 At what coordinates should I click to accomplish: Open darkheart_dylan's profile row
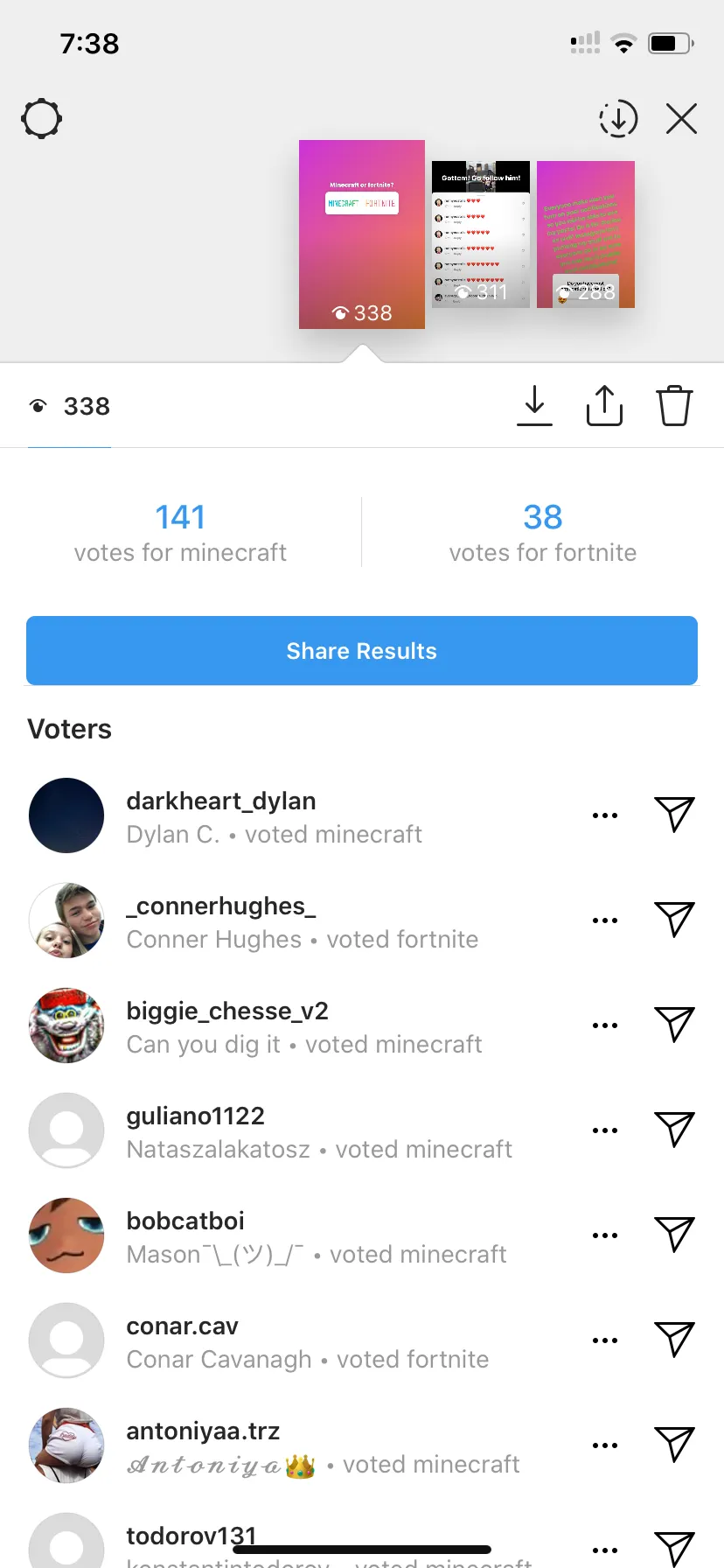[274, 816]
